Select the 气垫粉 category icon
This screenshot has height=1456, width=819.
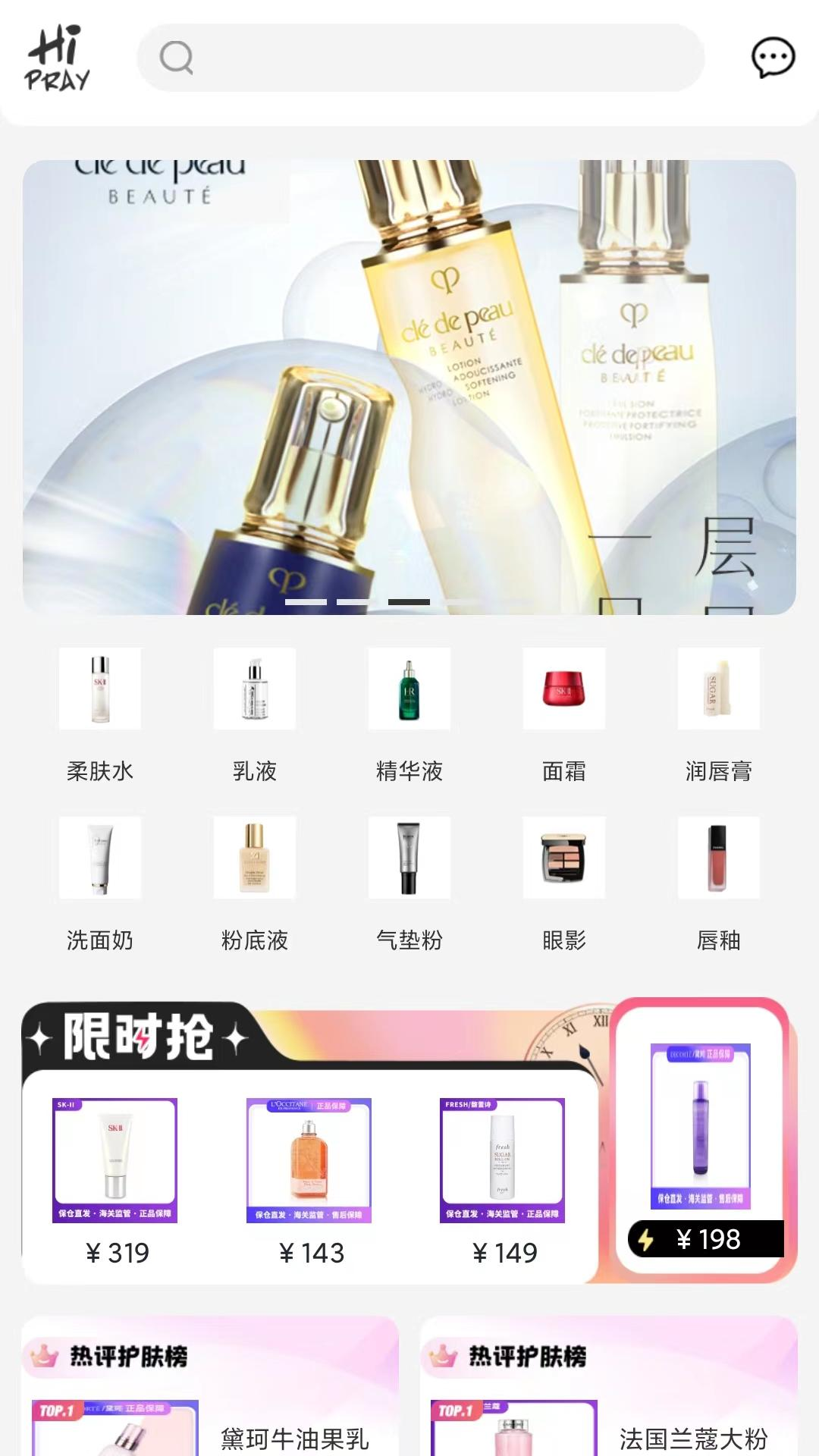[409, 858]
